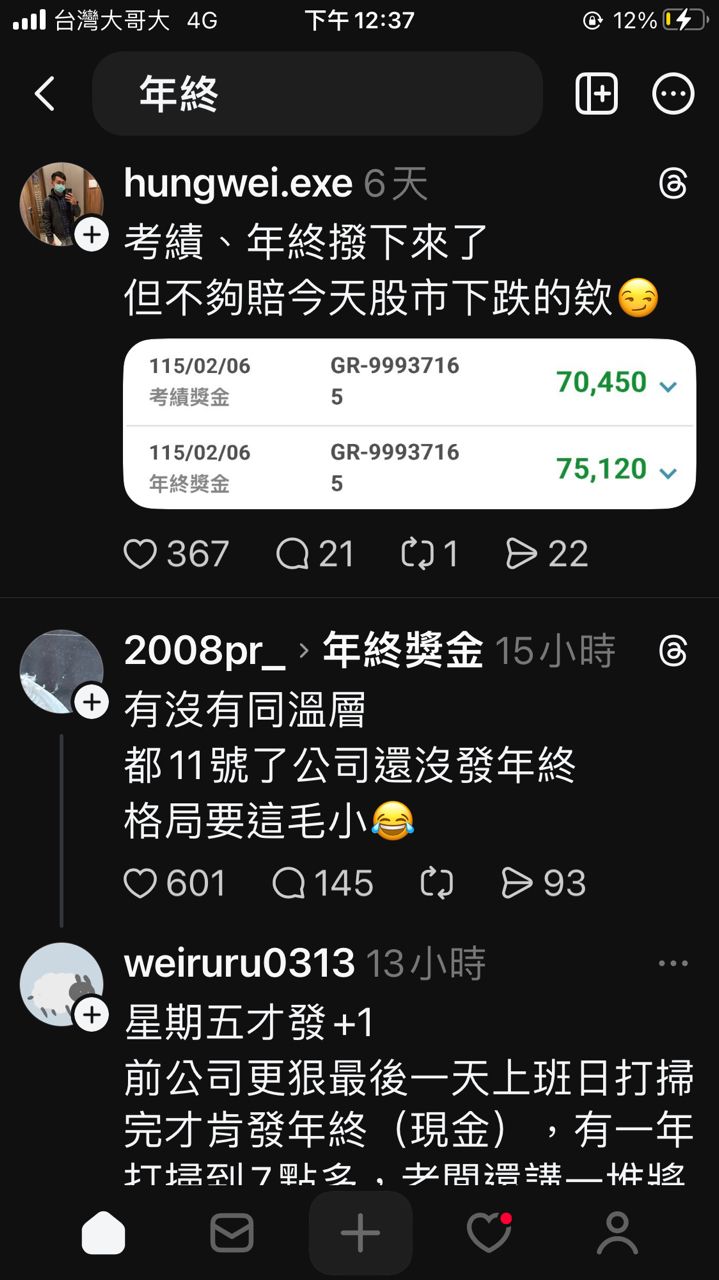The image size is (719, 1280).
Task: Open the options menu on weiruru0313's reply
Action: [673, 964]
